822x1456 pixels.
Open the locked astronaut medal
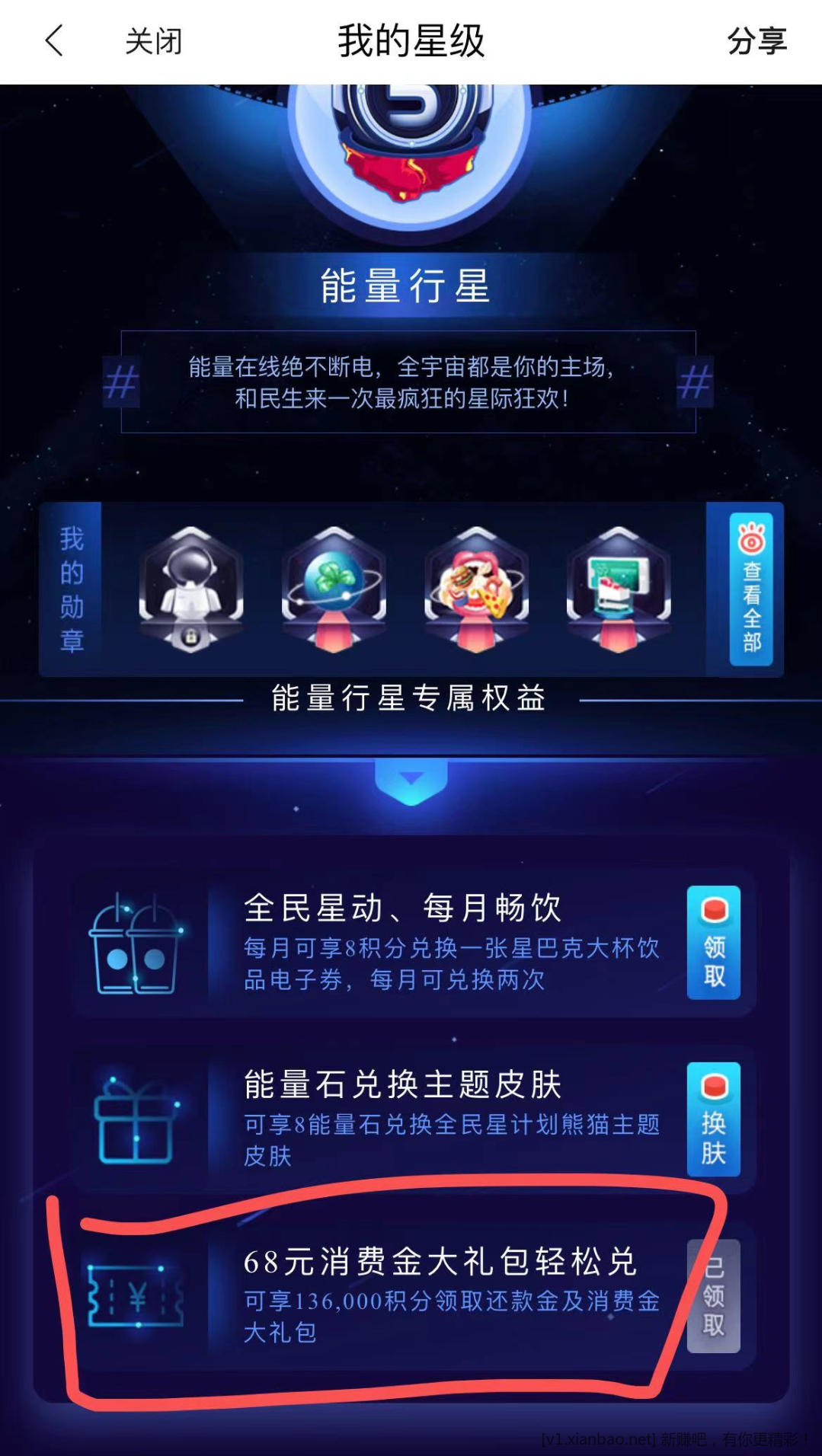tap(190, 589)
